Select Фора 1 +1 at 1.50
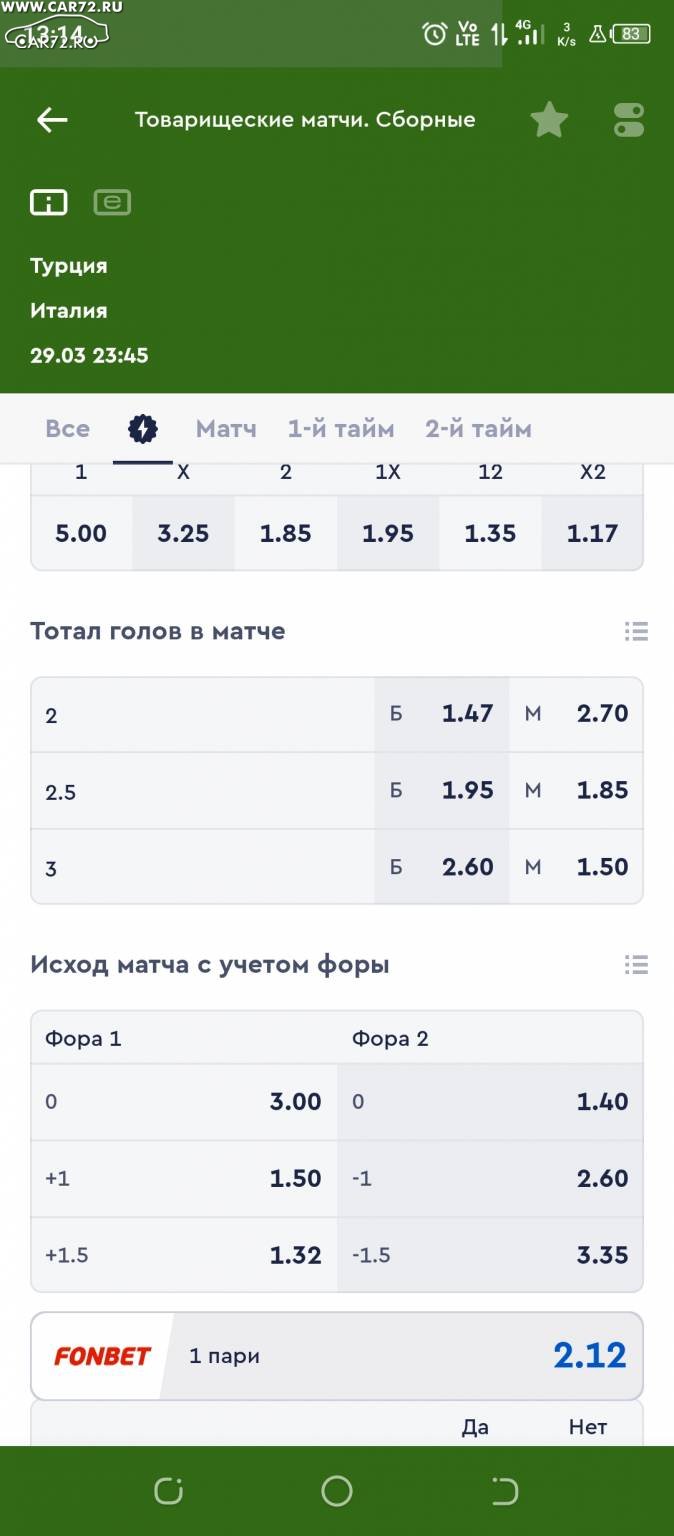The width and height of the screenshot is (674, 1536). 184,1178
